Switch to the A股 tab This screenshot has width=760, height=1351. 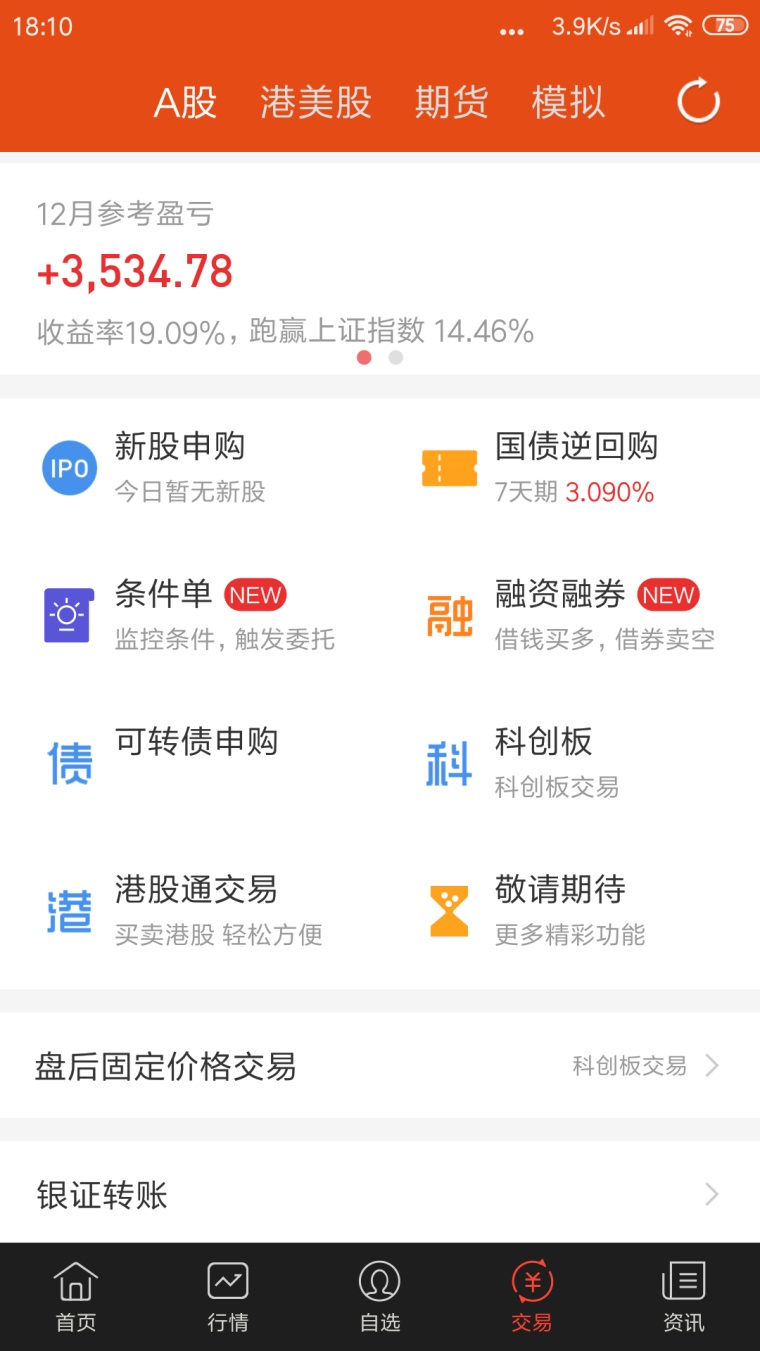coord(185,102)
